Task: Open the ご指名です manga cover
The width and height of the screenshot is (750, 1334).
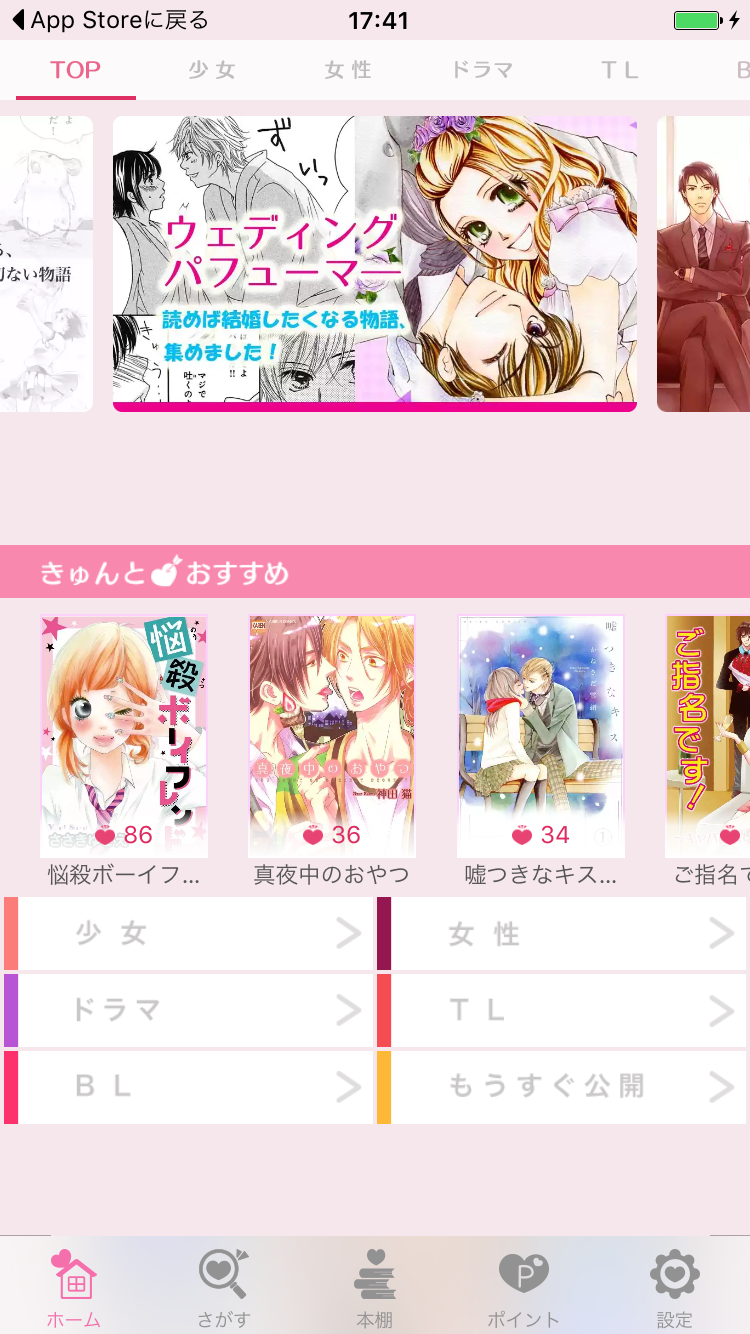Action: tap(708, 736)
